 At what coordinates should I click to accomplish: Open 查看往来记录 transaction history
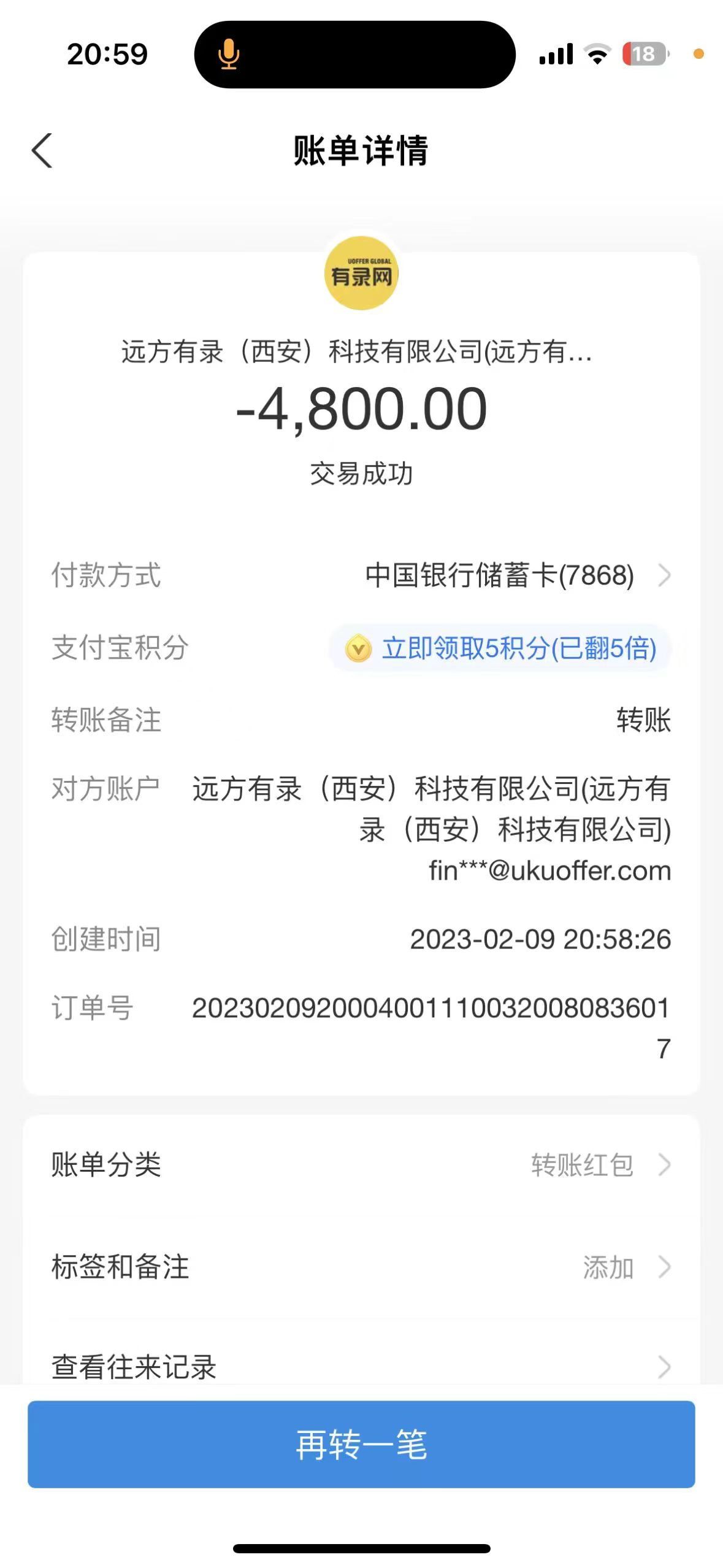[x=361, y=1367]
